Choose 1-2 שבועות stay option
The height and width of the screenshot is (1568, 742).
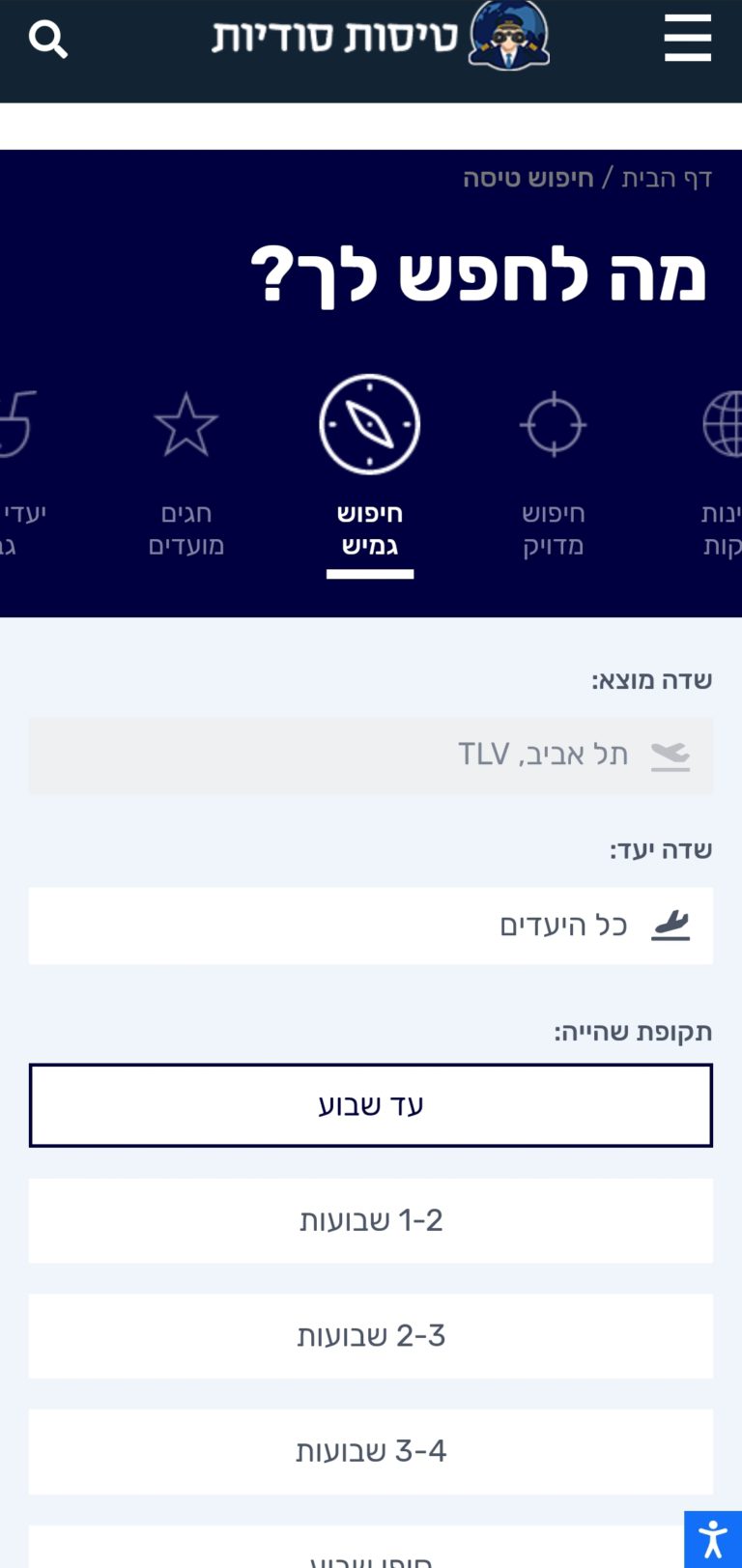tap(371, 1220)
